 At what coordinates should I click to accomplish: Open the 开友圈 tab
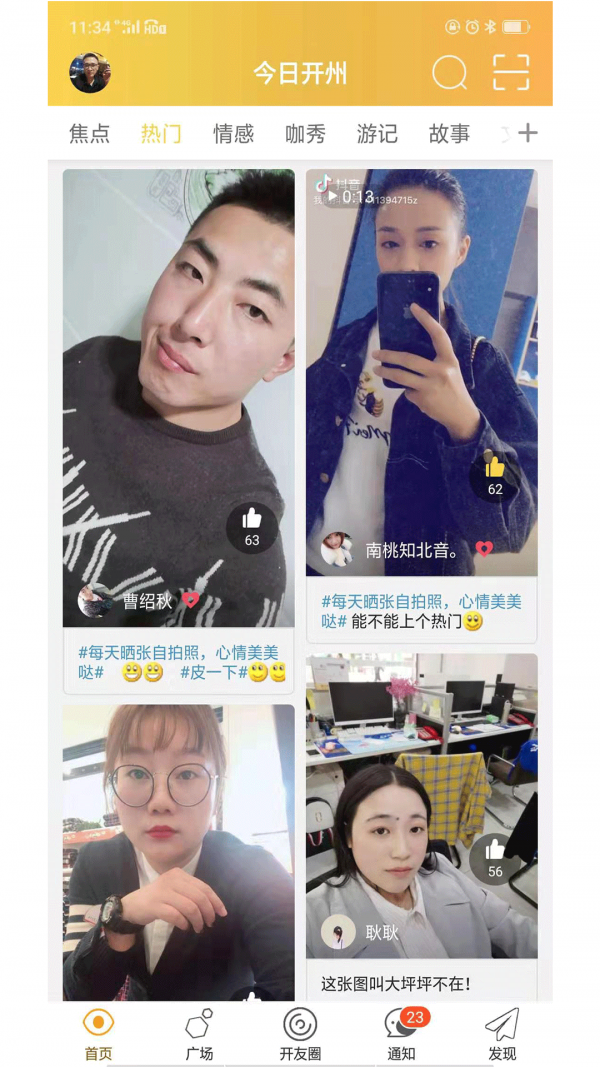300,1034
